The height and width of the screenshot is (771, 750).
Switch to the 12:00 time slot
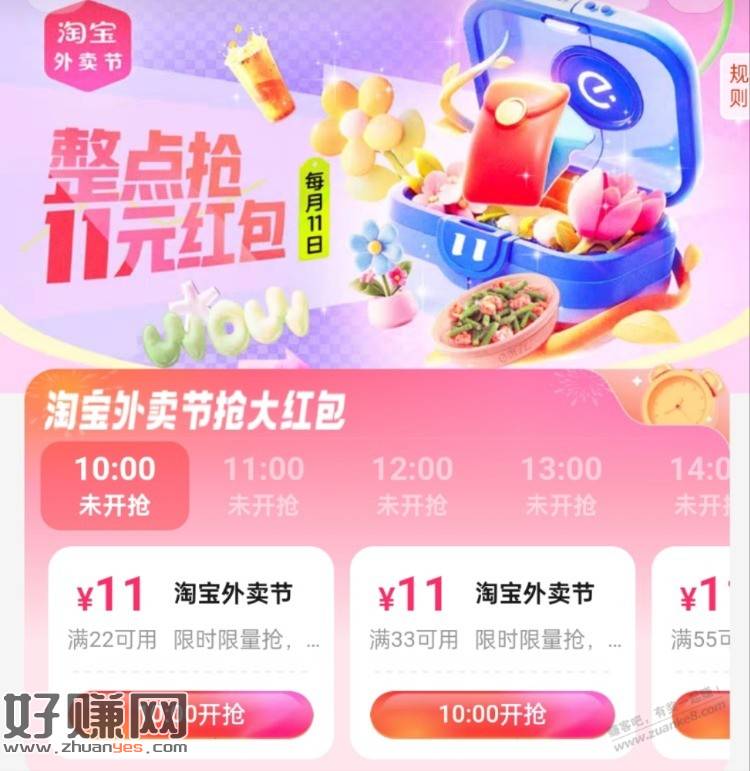(x=412, y=485)
